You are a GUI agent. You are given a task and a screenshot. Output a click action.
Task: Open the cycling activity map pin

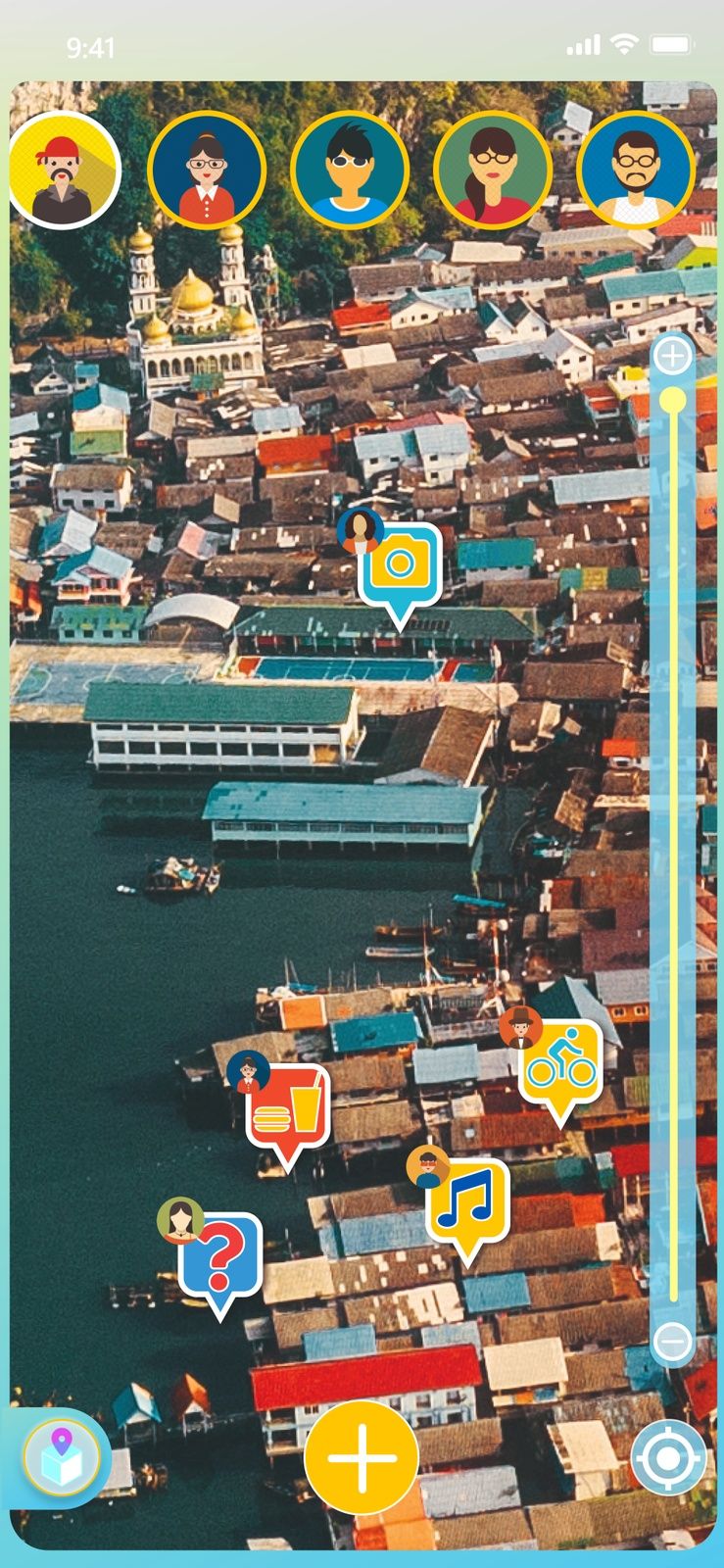coord(559,1063)
